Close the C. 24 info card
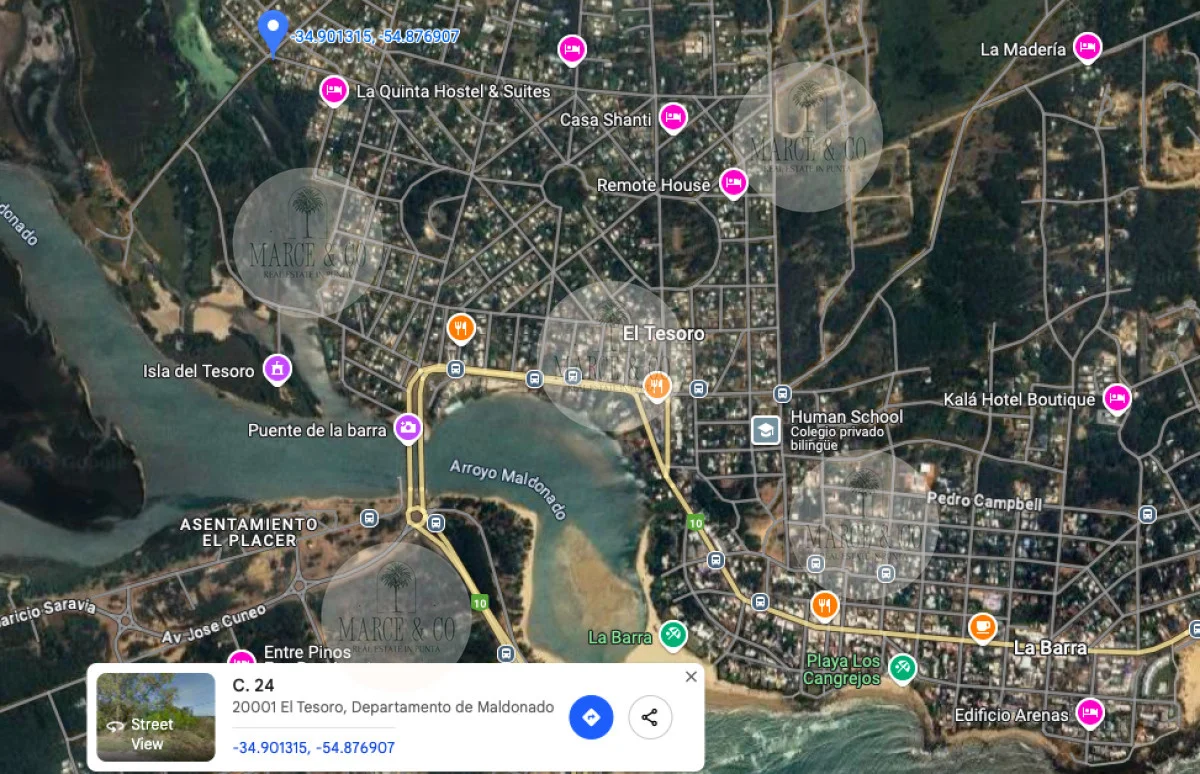1200x774 pixels. (691, 677)
